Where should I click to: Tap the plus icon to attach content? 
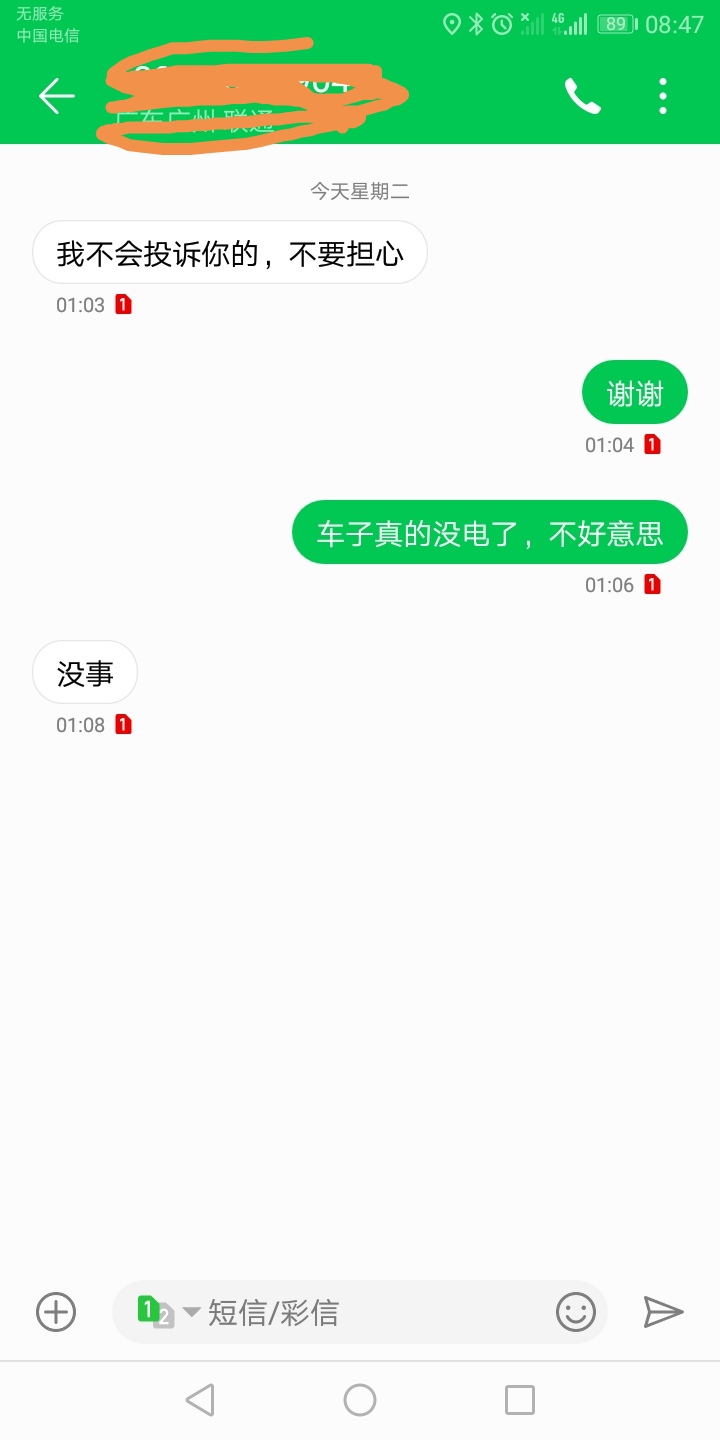click(x=55, y=1312)
